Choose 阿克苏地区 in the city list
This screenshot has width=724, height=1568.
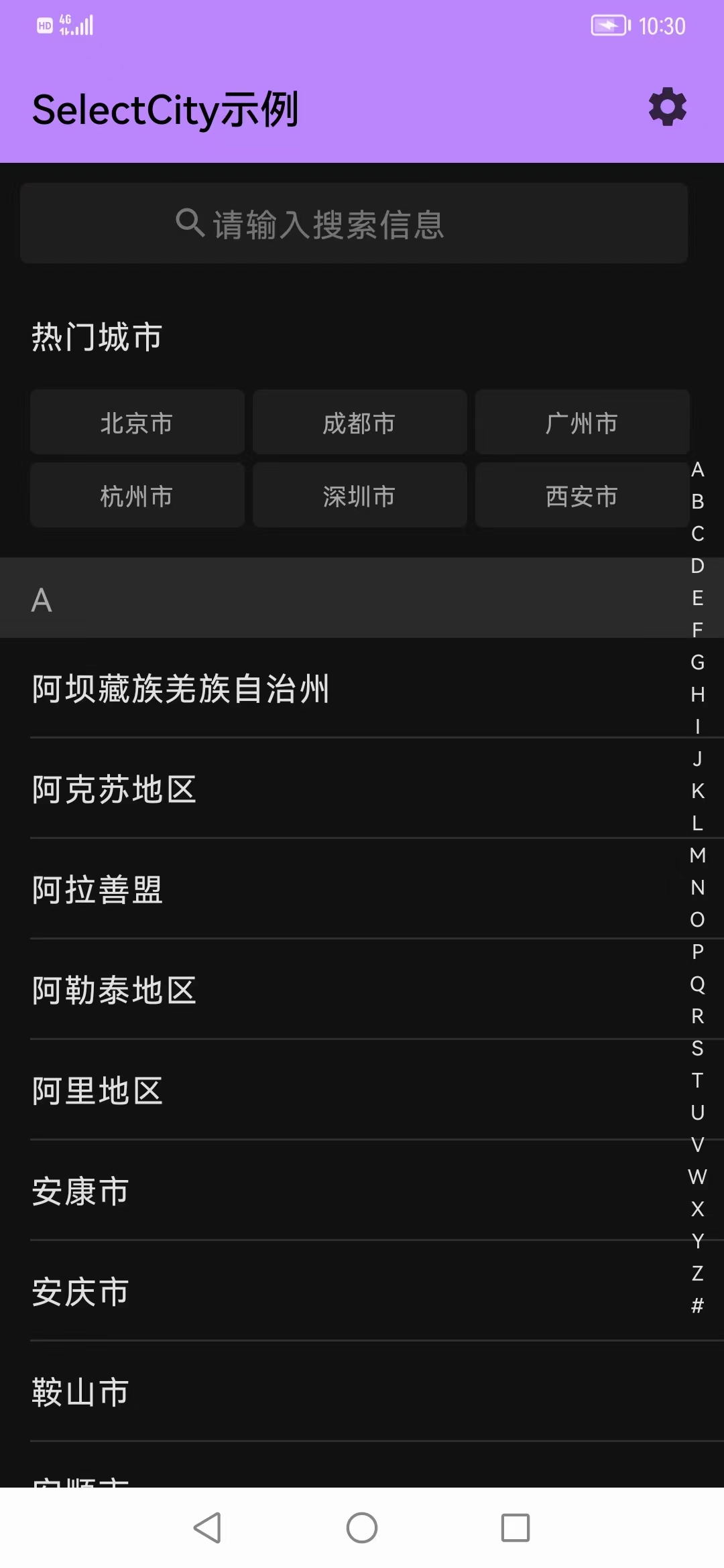(x=114, y=789)
